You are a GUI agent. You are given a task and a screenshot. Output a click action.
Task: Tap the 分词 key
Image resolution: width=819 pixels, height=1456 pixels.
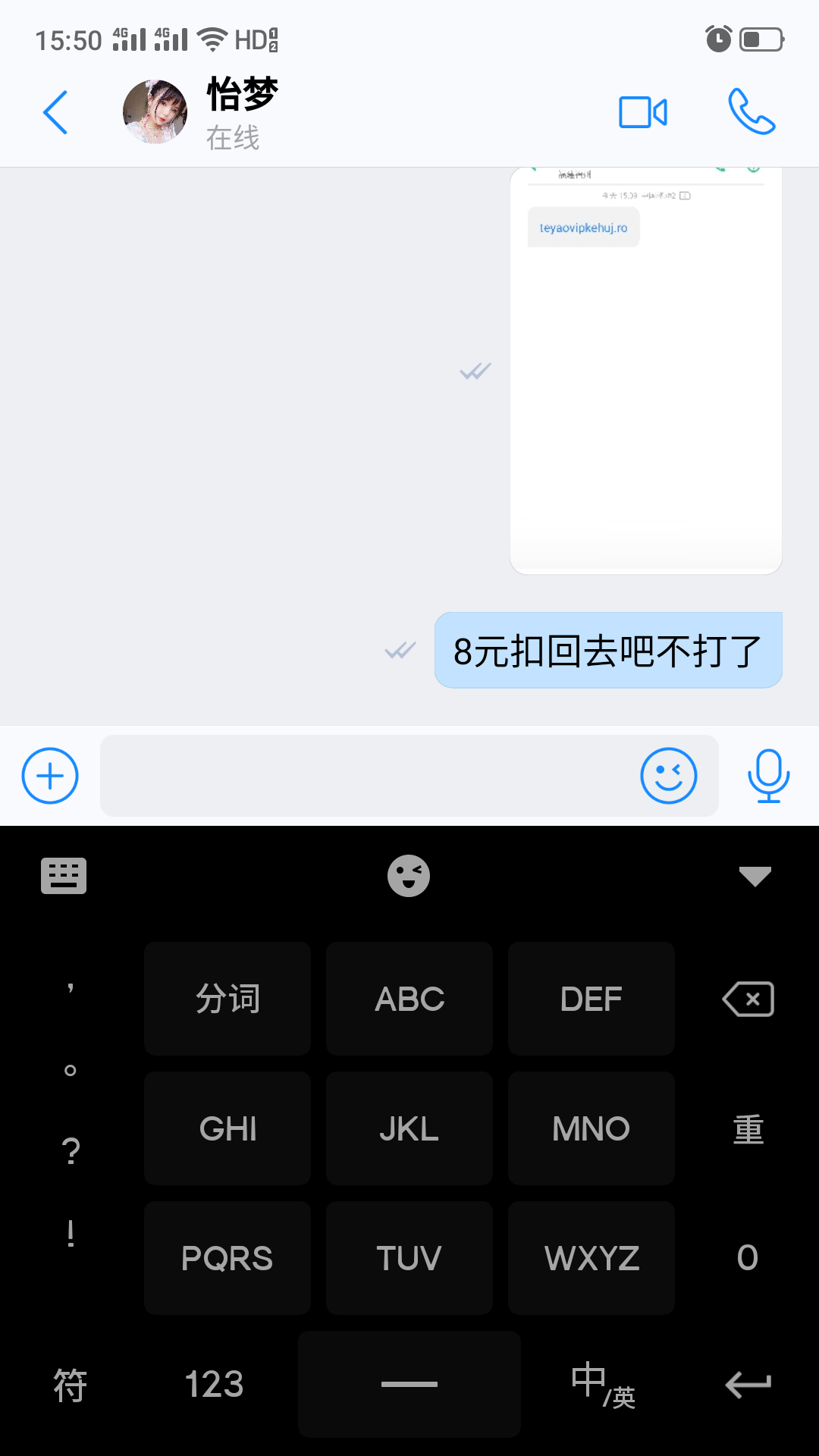click(x=227, y=999)
